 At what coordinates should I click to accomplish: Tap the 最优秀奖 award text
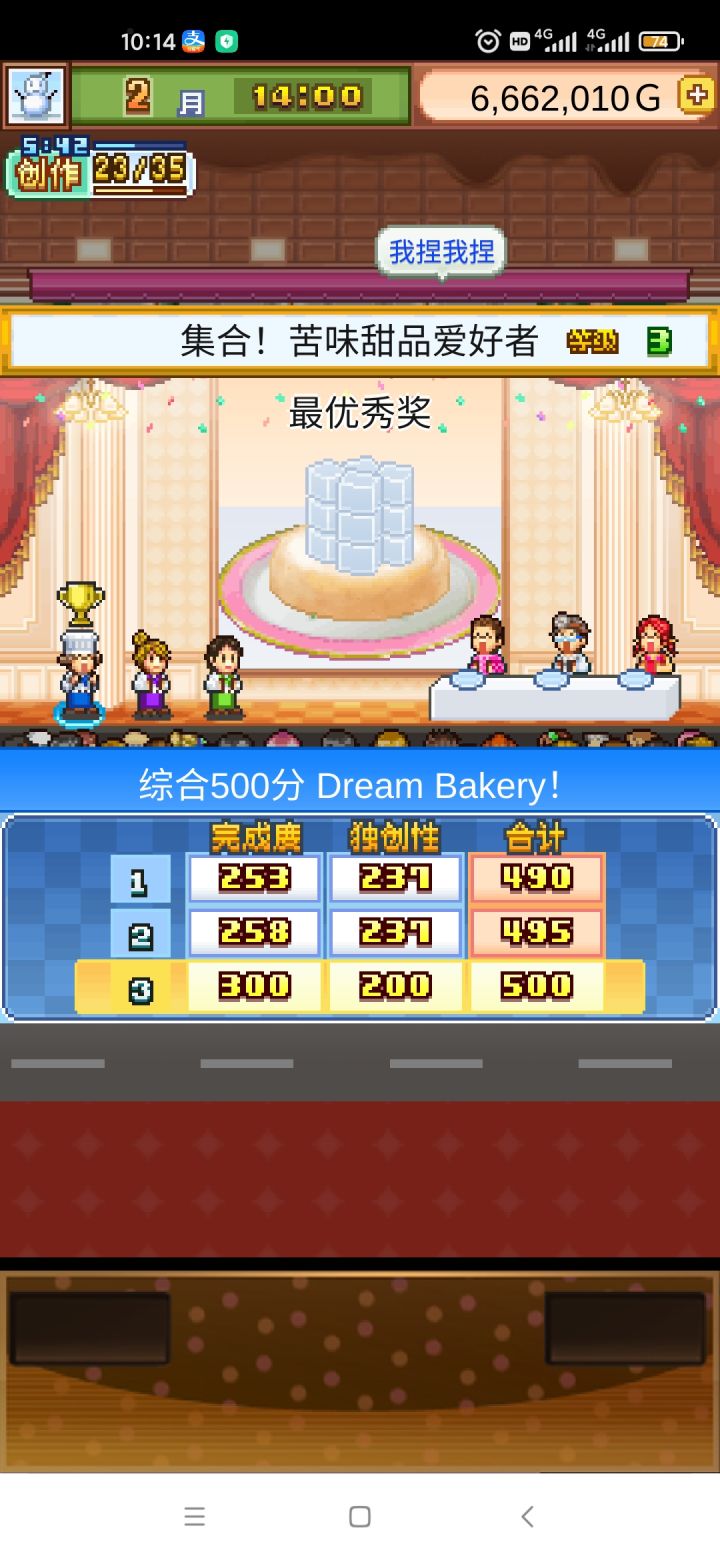point(360,412)
